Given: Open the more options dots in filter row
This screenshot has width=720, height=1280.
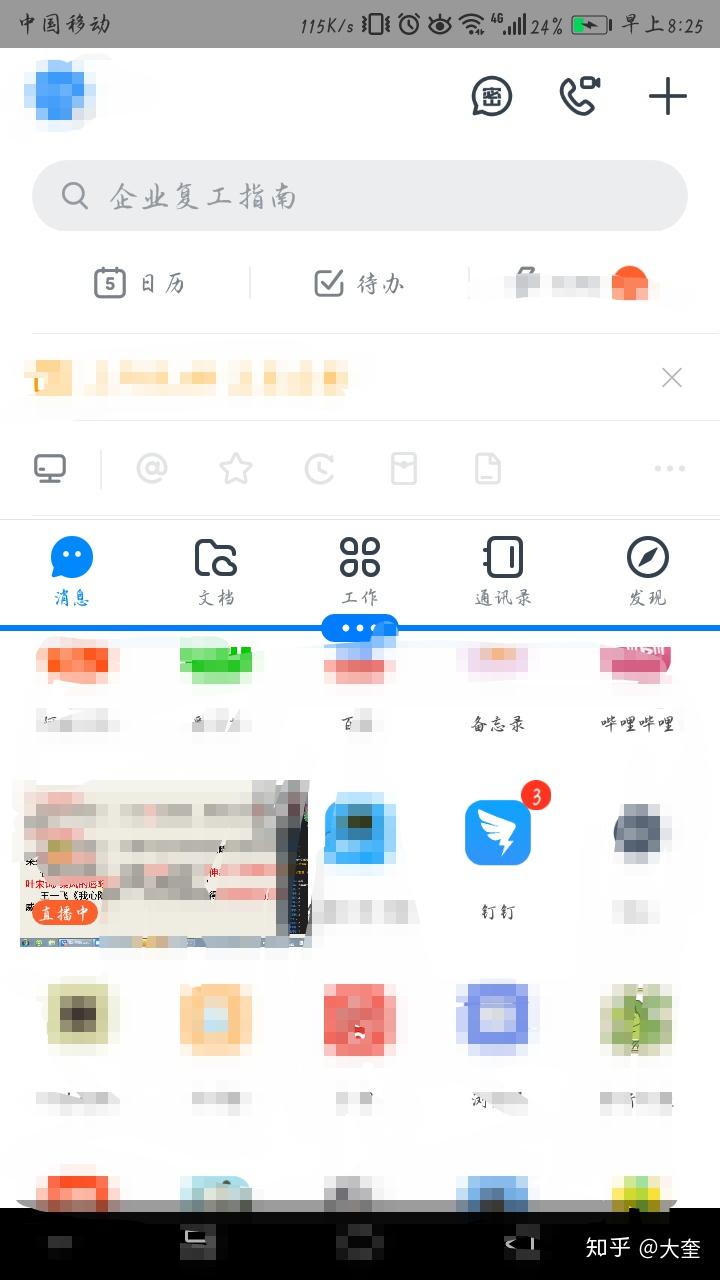Looking at the screenshot, I should click(x=669, y=468).
